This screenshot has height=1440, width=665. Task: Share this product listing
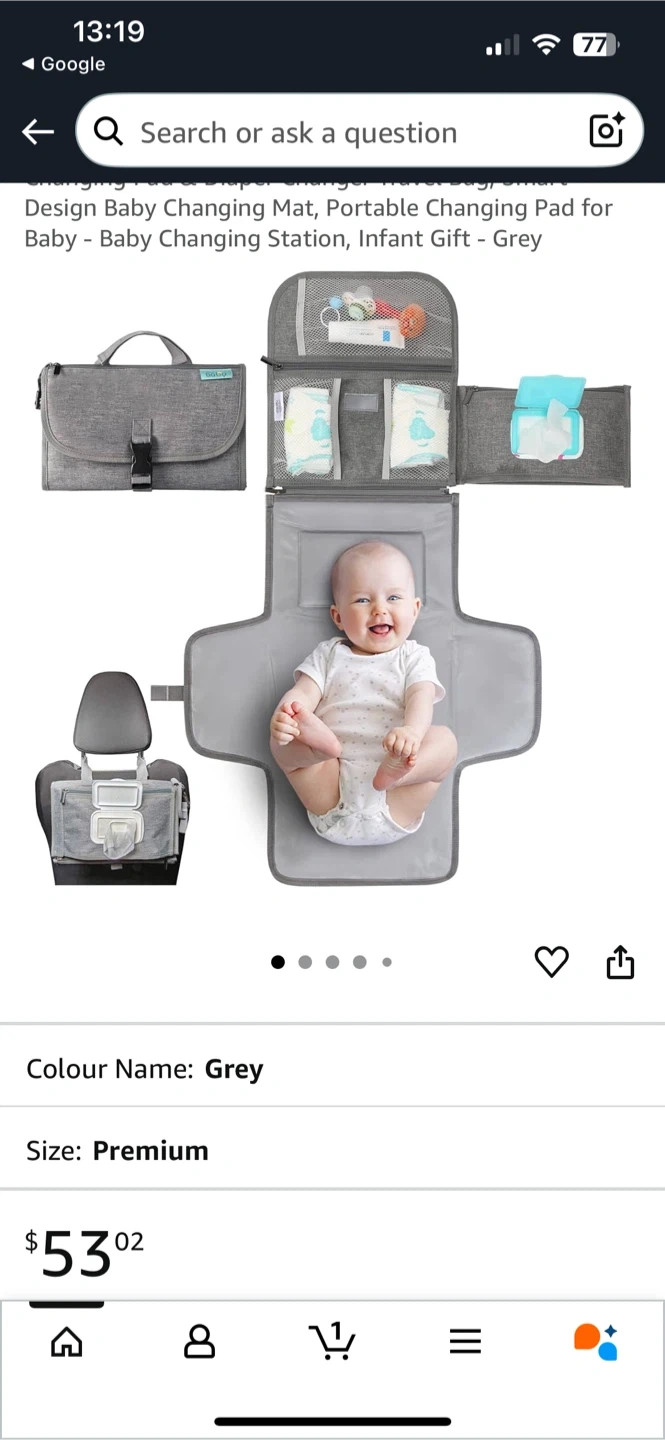click(x=620, y=962)
